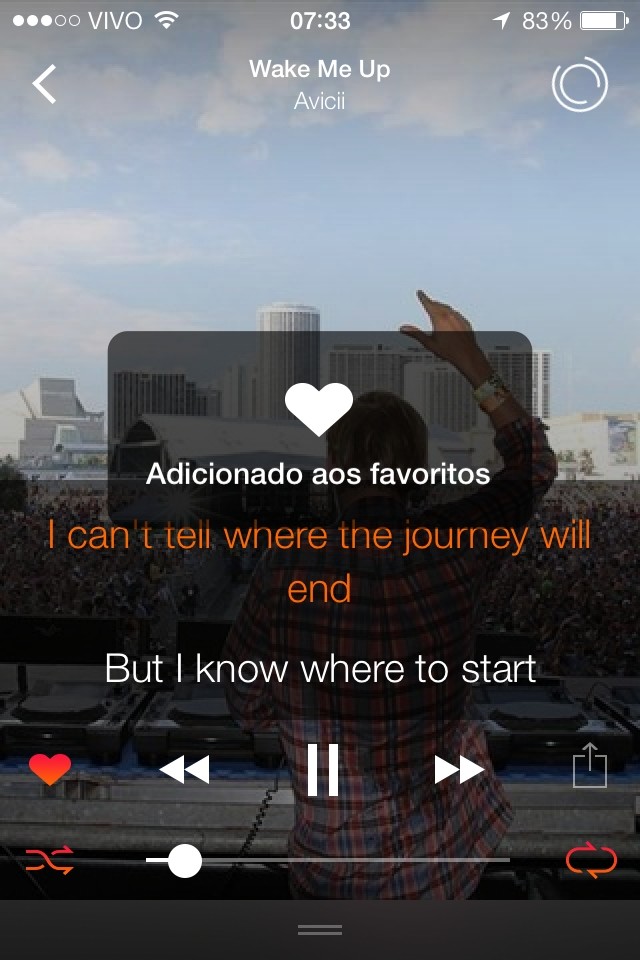Image resolution: width=640 pixels, height=960 pixels.
Task: Skip forward to the next track
Action: [459, 769]
